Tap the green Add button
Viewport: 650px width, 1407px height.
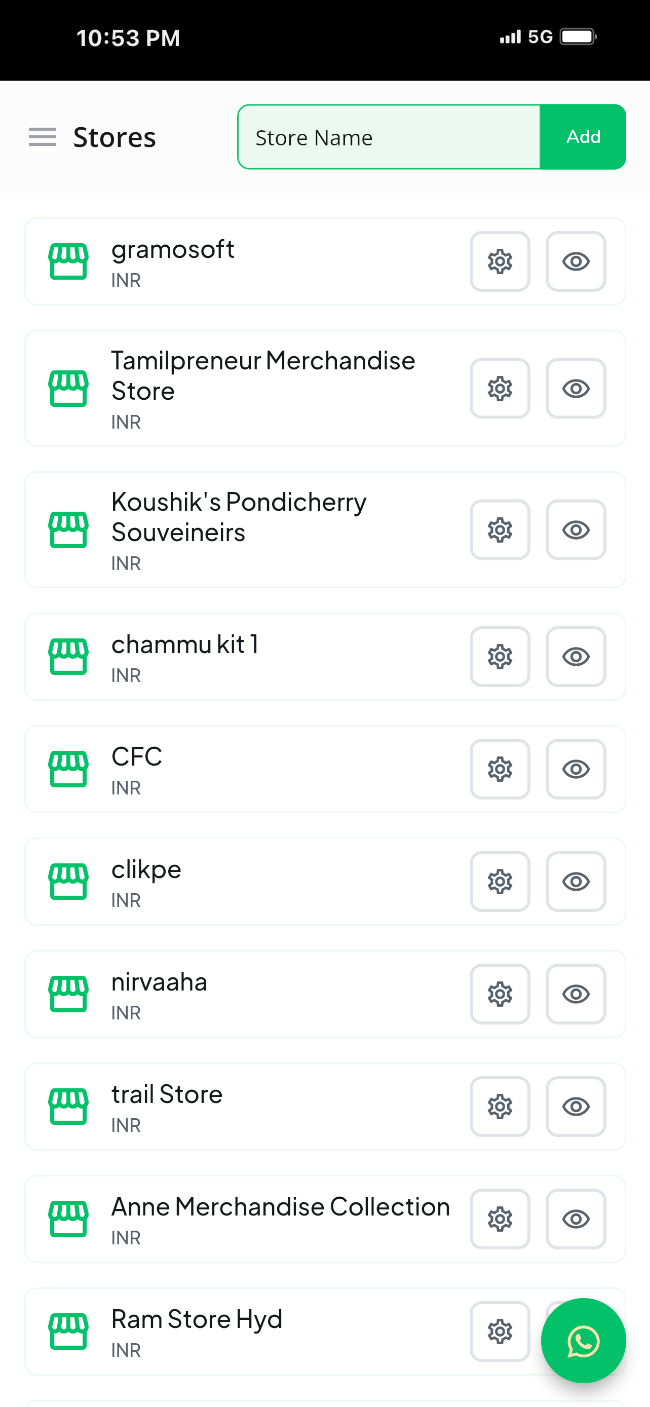point(583,137)
